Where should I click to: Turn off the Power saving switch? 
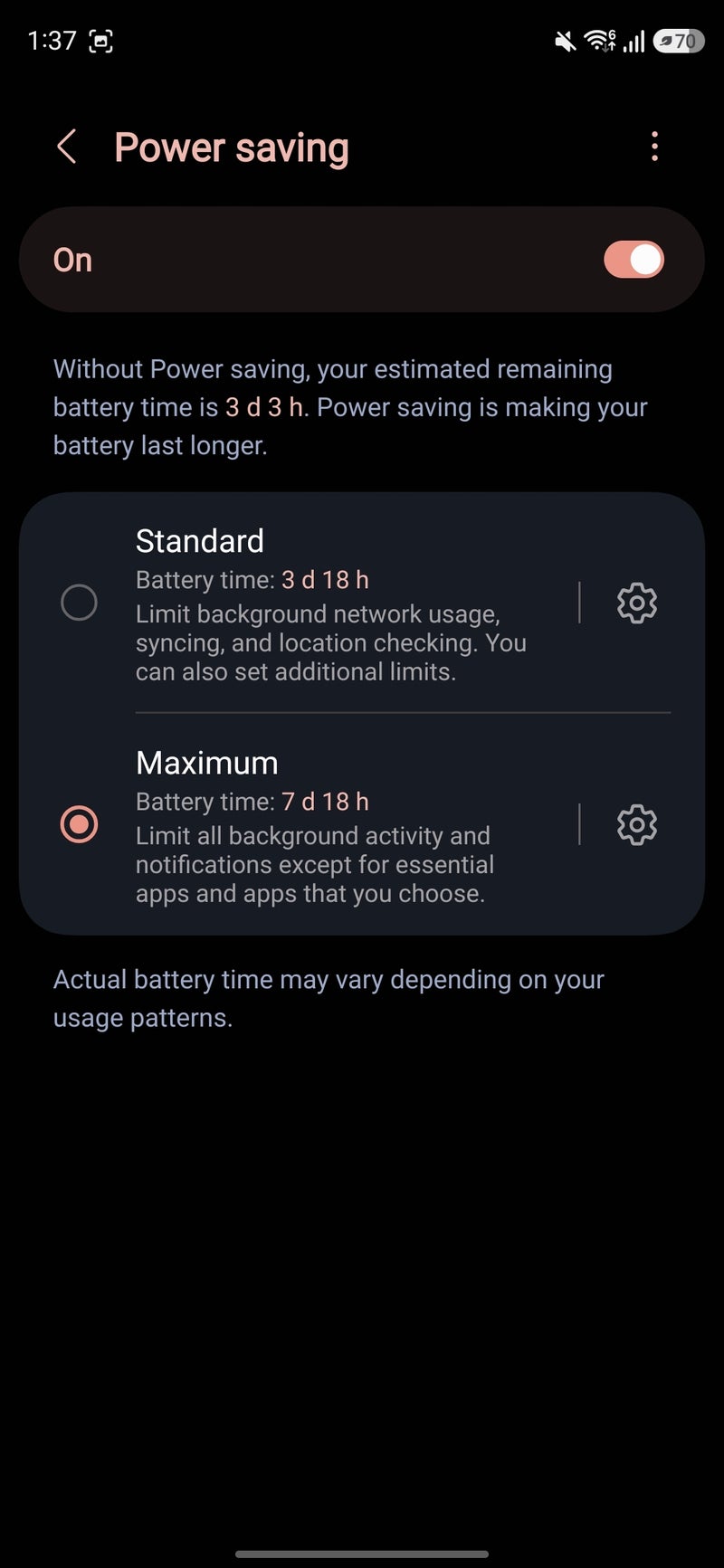(632, 259)
